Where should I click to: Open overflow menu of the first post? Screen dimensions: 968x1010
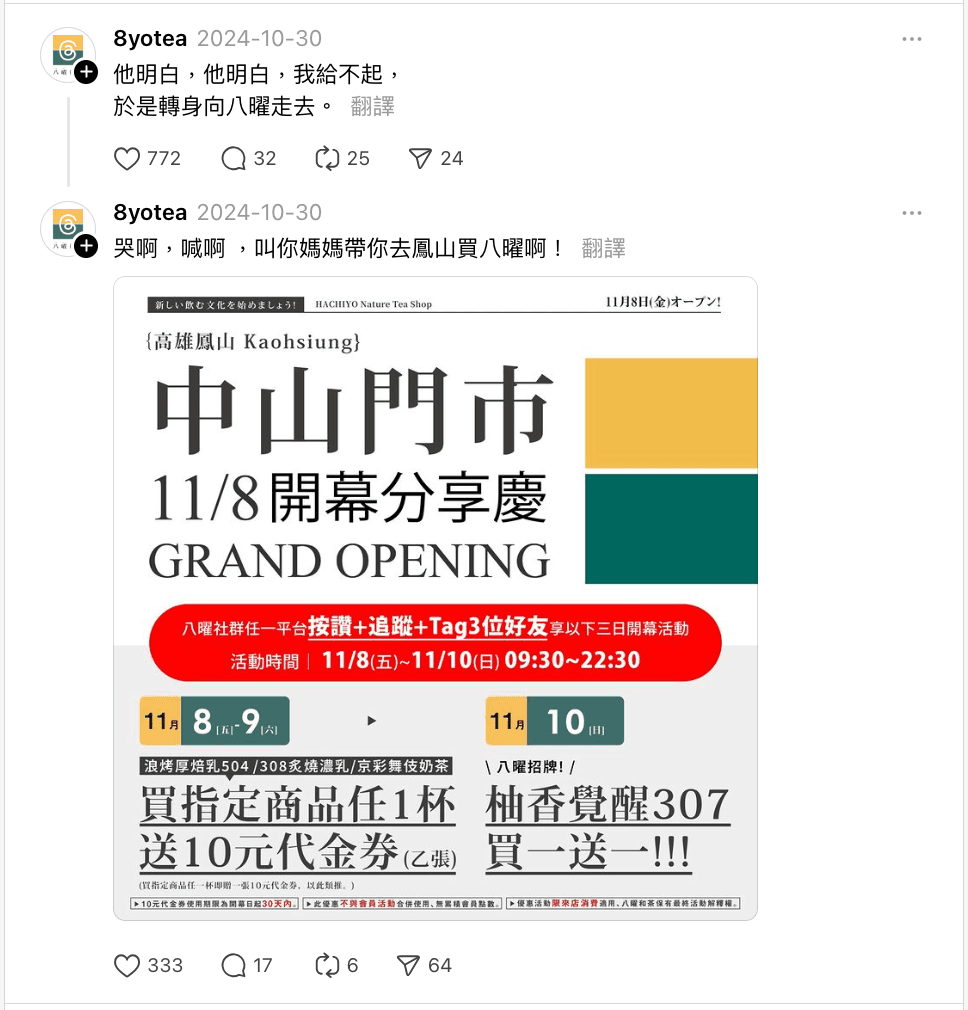point(911,39)
